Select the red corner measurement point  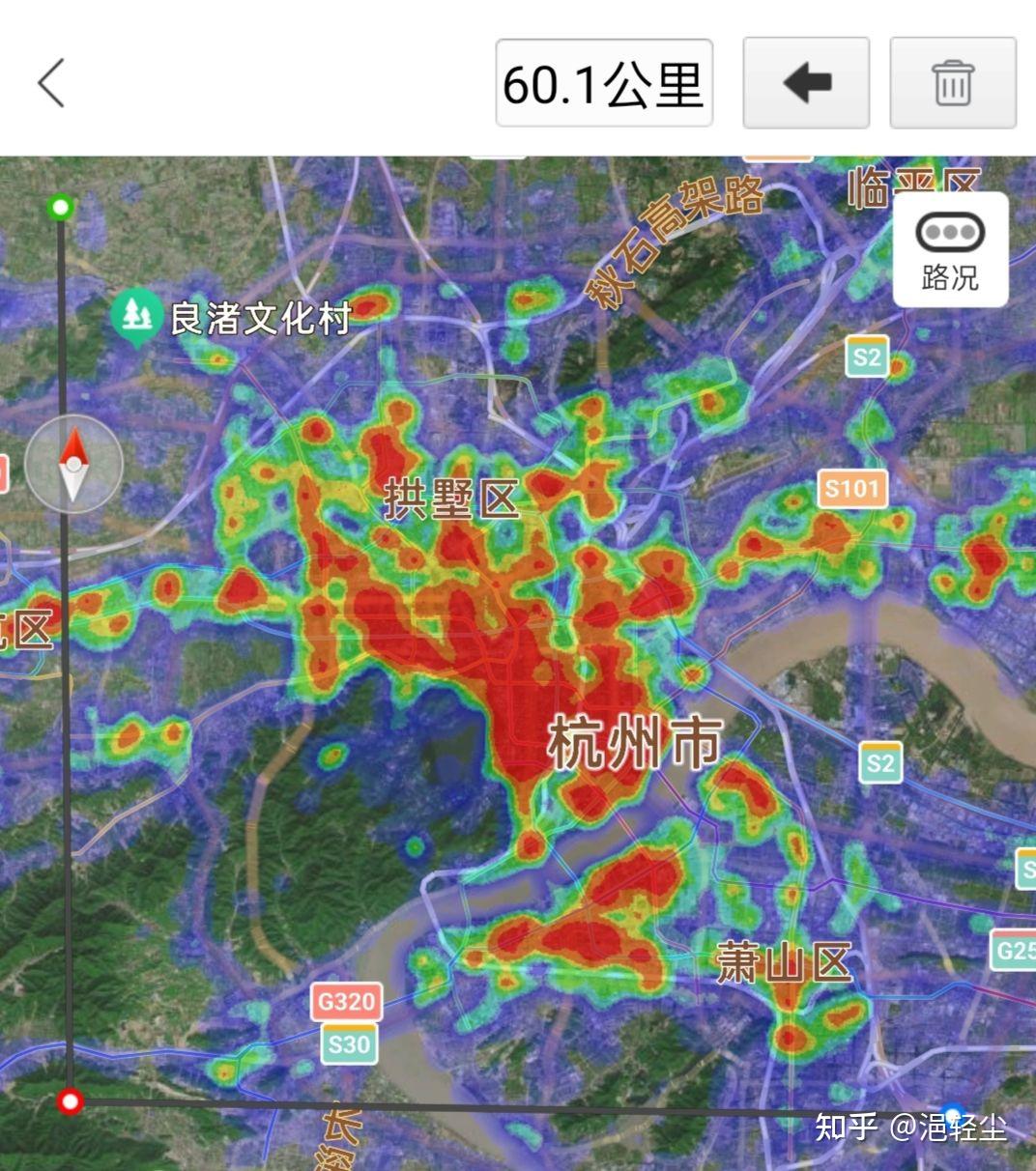(x=70, y=1101)
